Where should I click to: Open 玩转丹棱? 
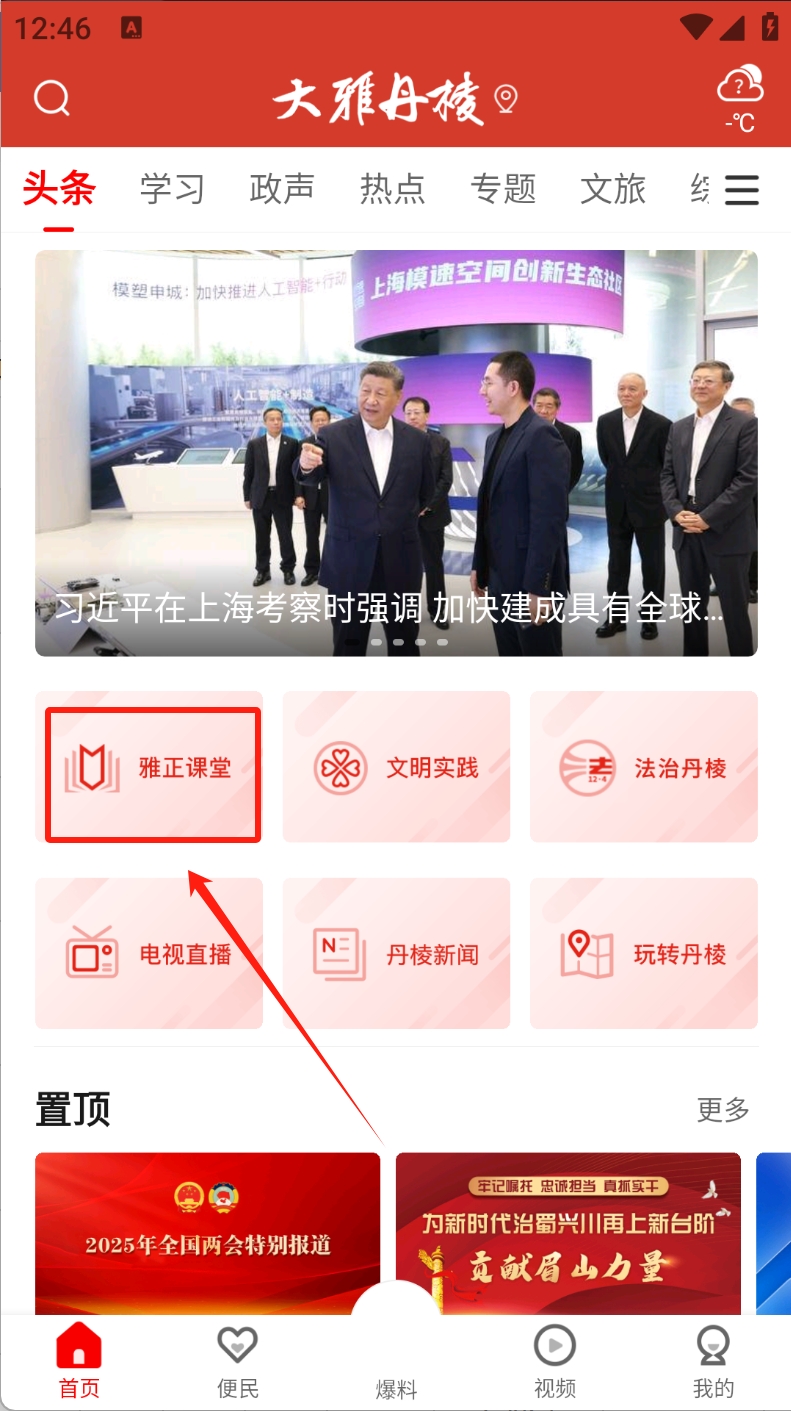tap(643, 954)
